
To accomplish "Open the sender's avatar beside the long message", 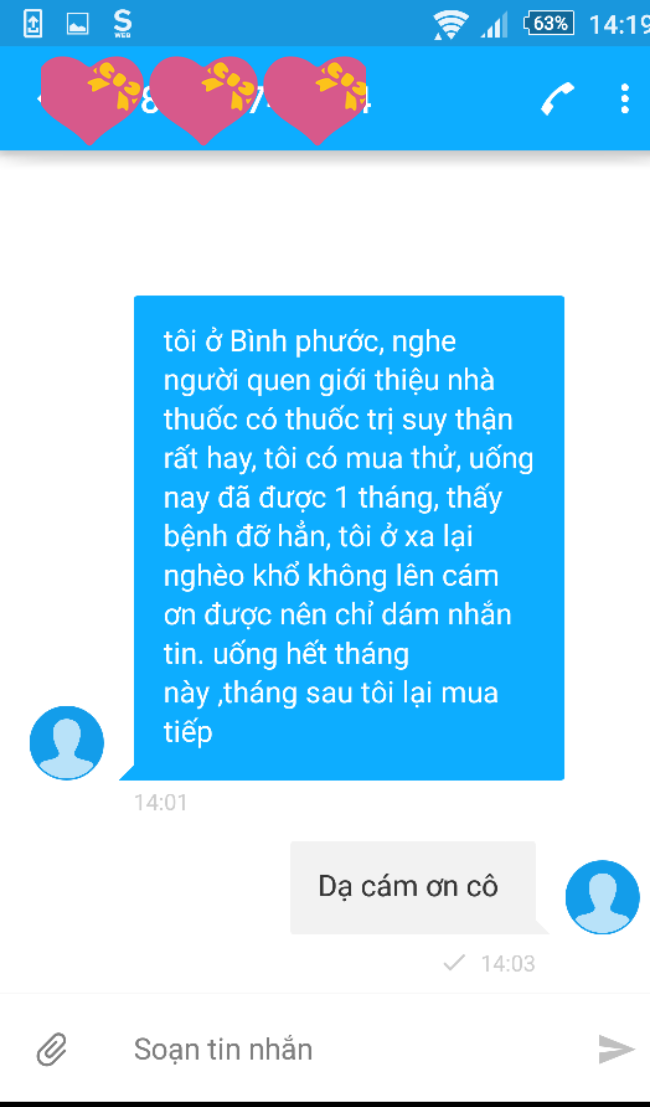I will pyautogui.click(x=67, y=743).
